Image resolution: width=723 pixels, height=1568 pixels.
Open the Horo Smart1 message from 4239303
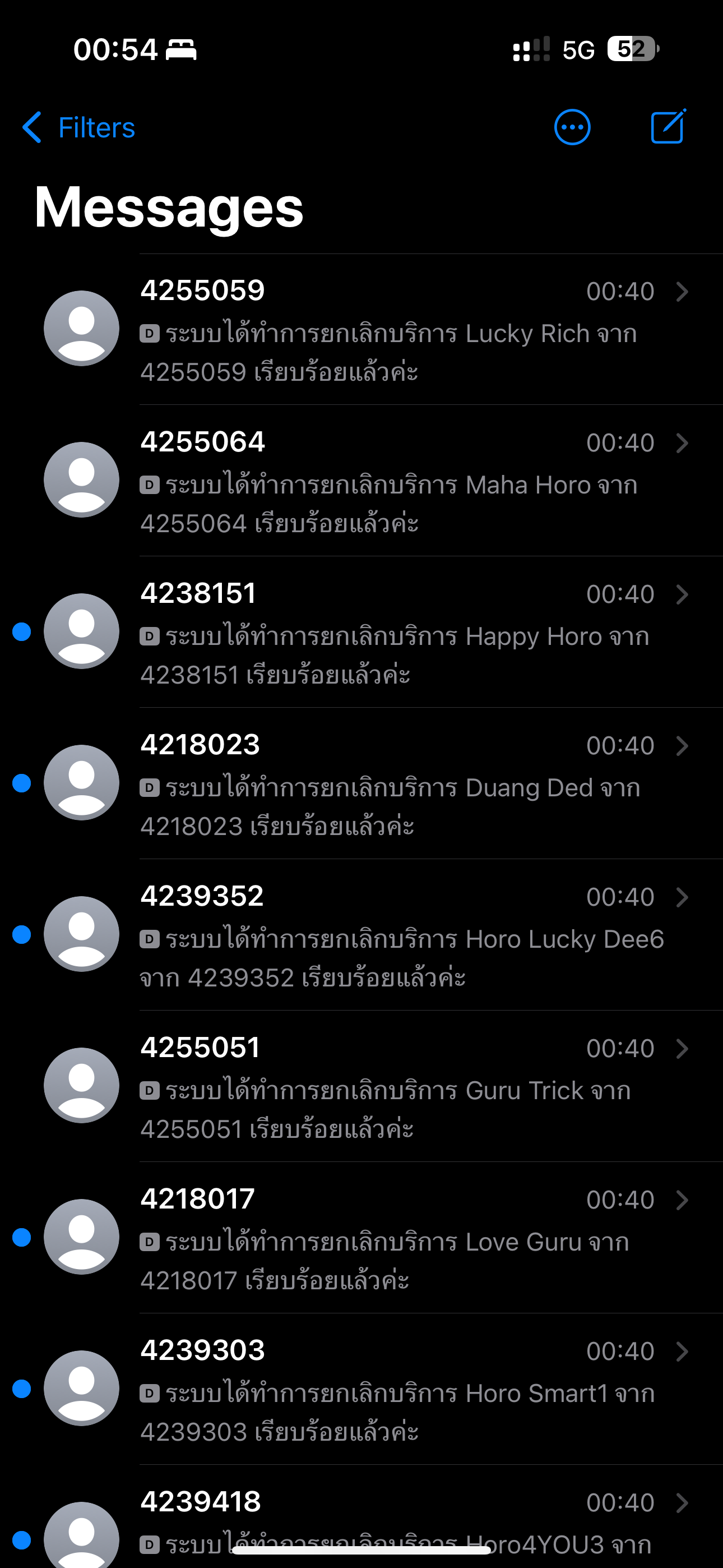(396, 1390)
